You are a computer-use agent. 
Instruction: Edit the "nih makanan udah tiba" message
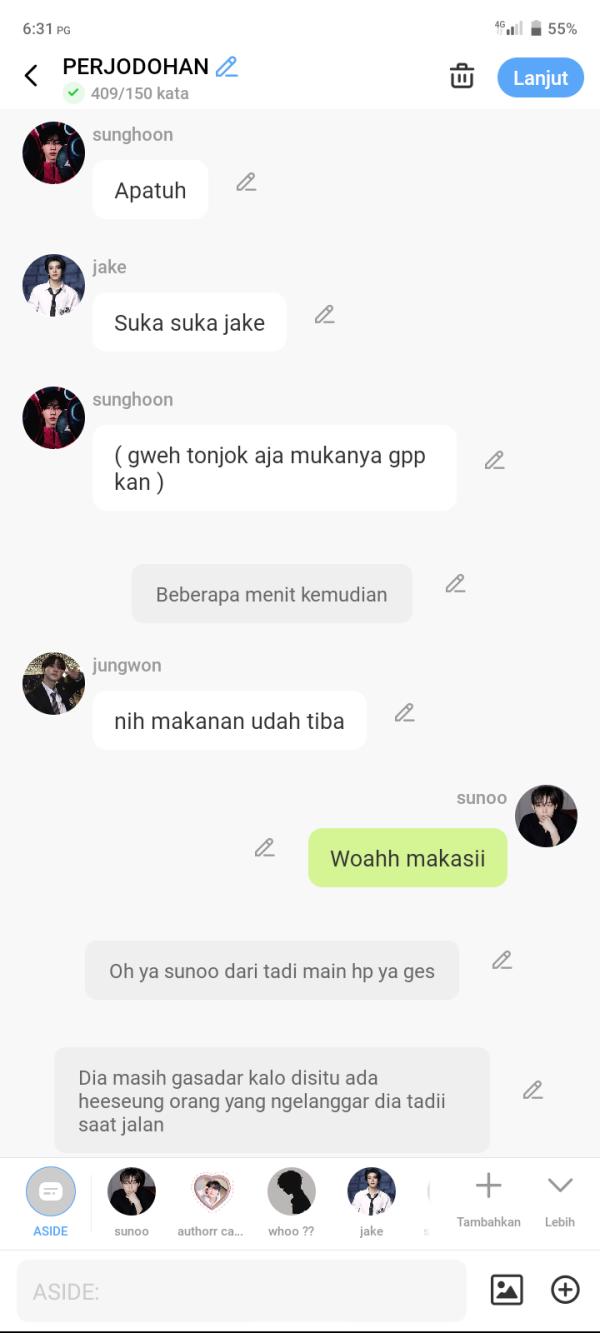404,713
